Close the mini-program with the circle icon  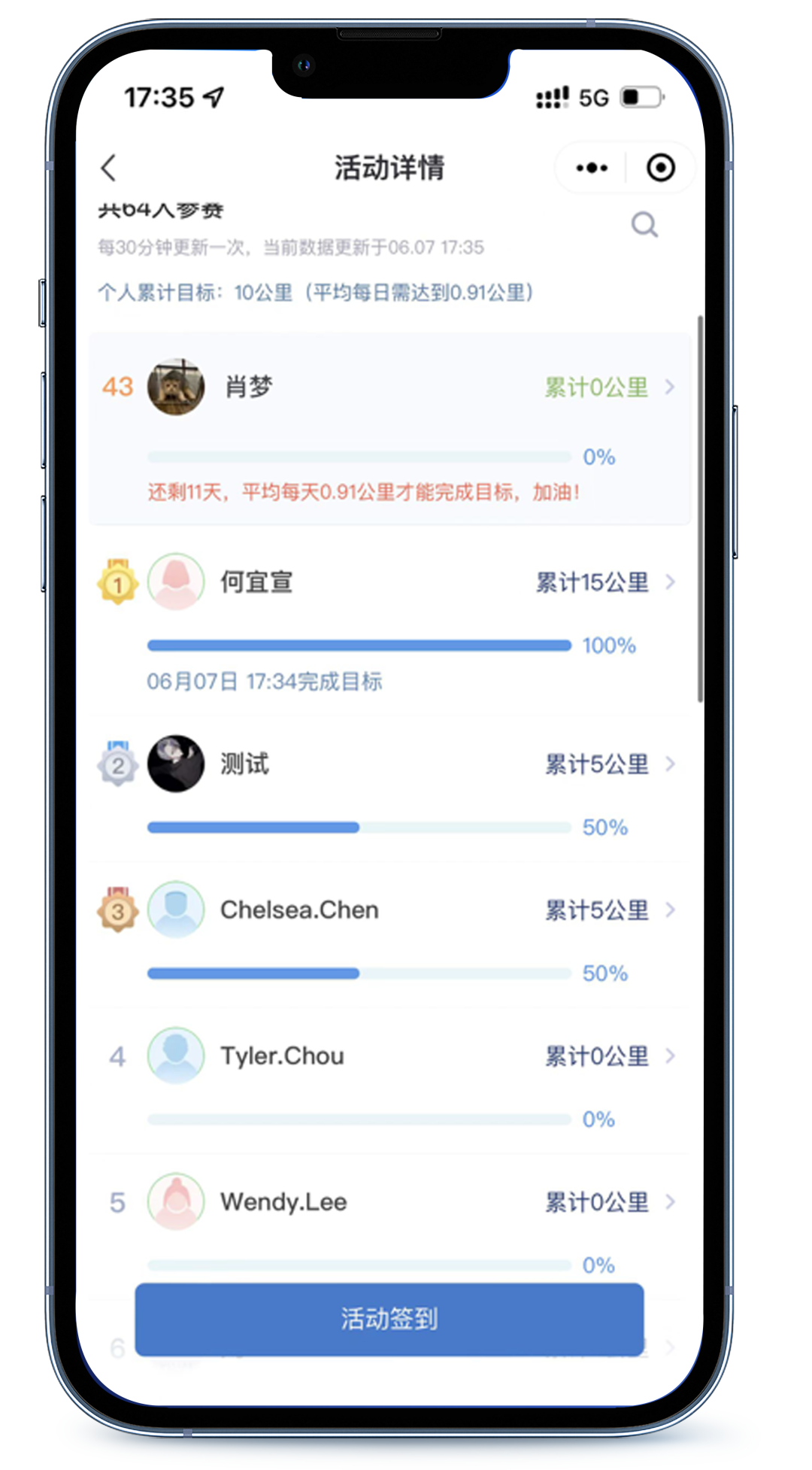tap(660, 168)
